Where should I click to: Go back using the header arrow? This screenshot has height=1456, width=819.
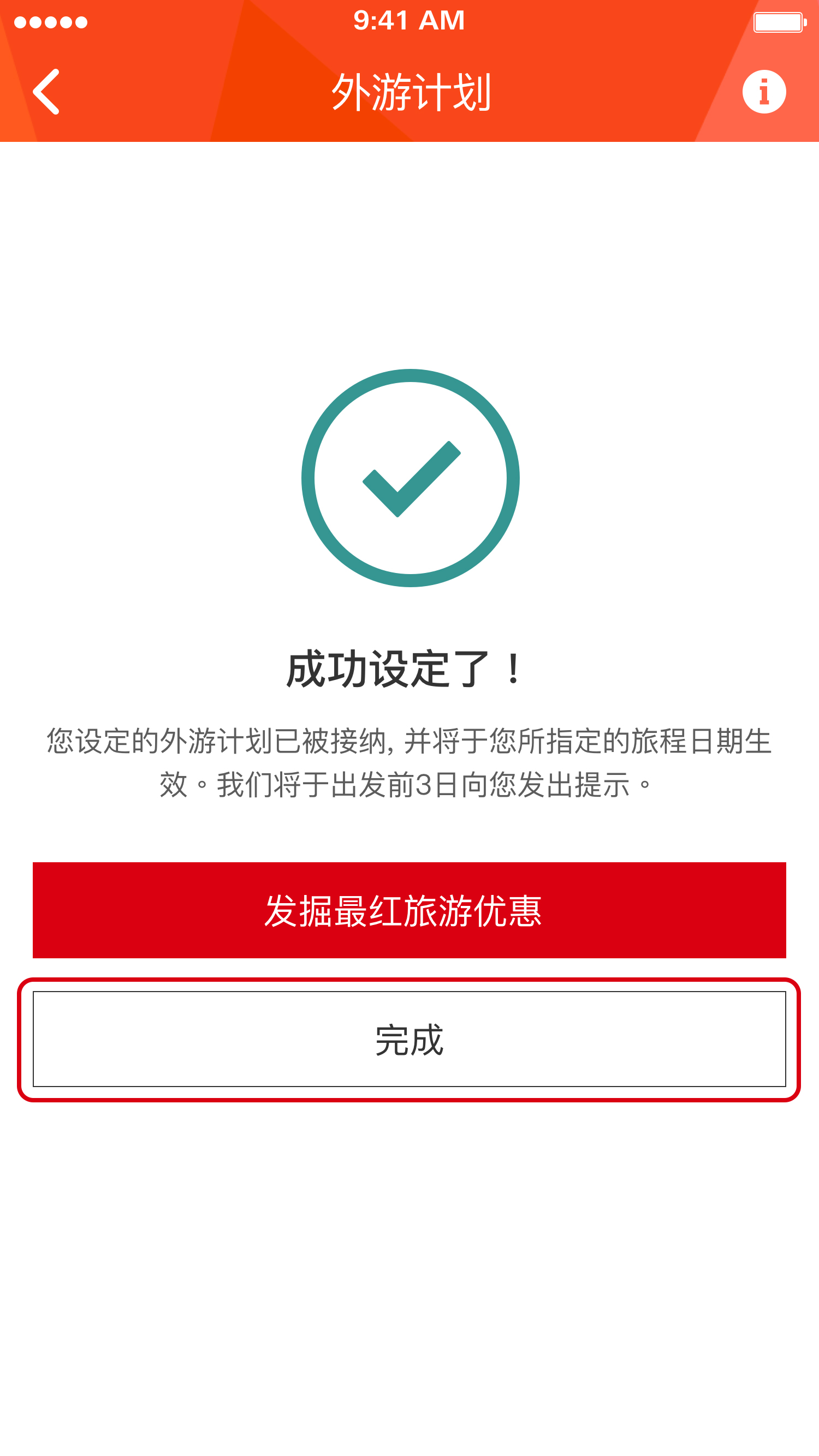click(x=46, y=92)
